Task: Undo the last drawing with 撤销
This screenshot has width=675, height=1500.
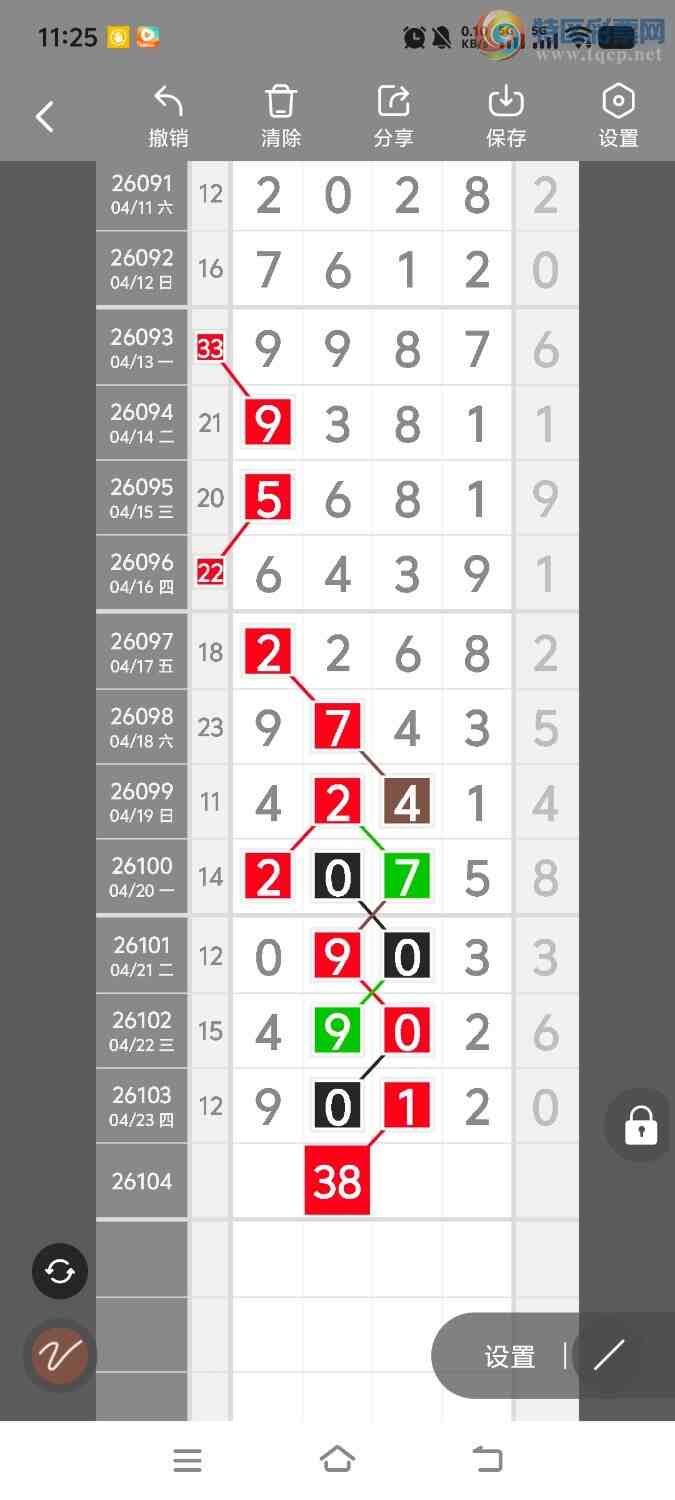Action: click(168, 117)
